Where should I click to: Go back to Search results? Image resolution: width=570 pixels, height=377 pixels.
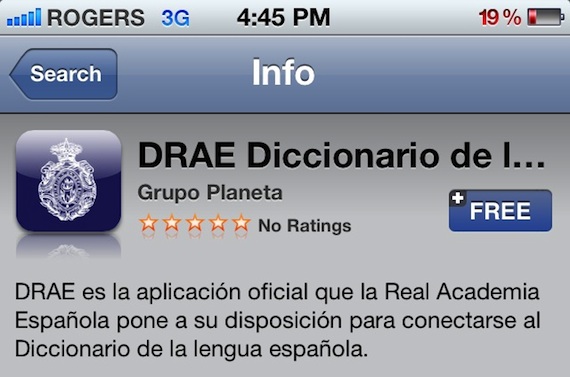pos(64,74)
